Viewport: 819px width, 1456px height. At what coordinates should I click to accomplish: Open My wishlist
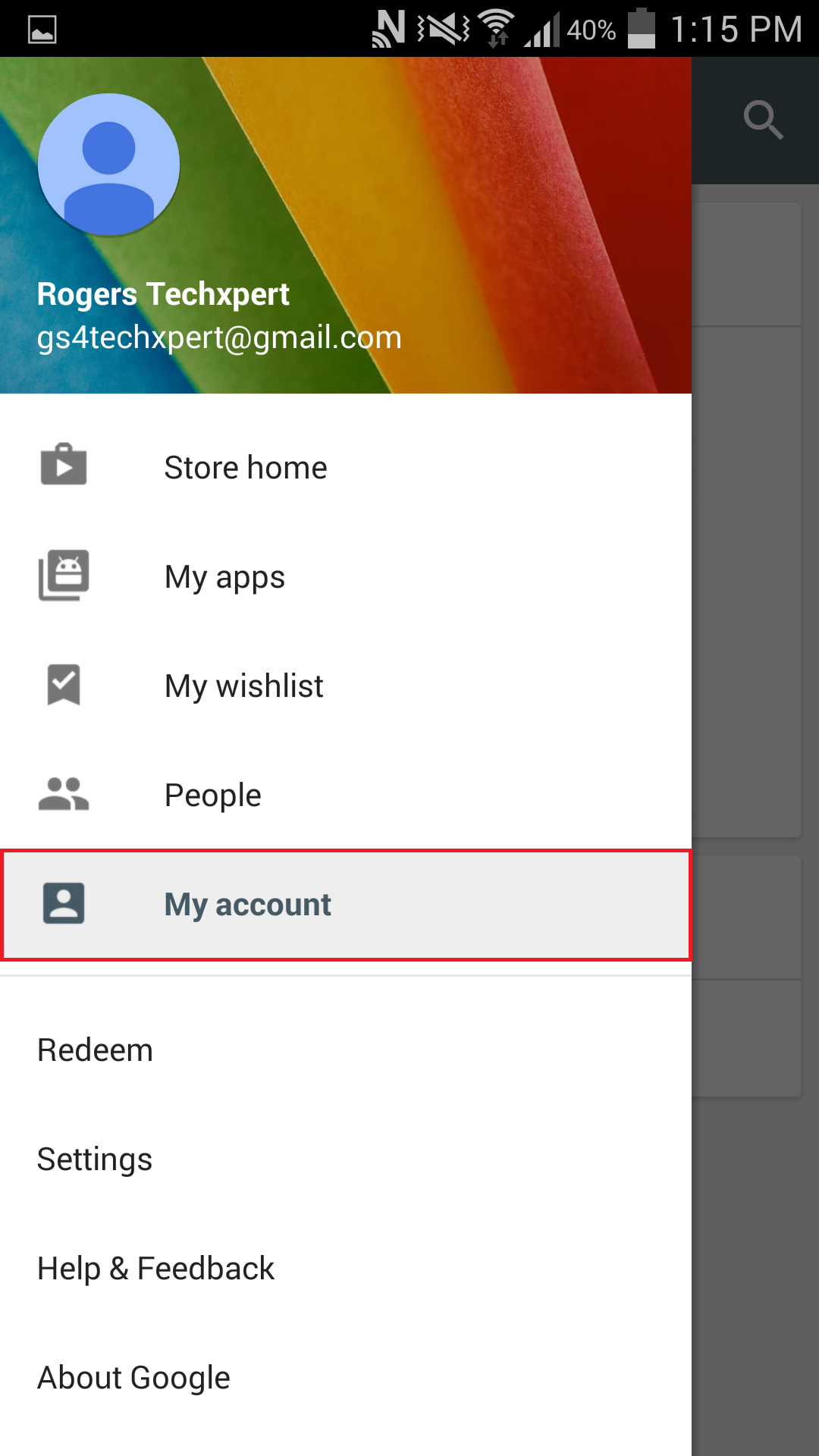pos(243,686)
